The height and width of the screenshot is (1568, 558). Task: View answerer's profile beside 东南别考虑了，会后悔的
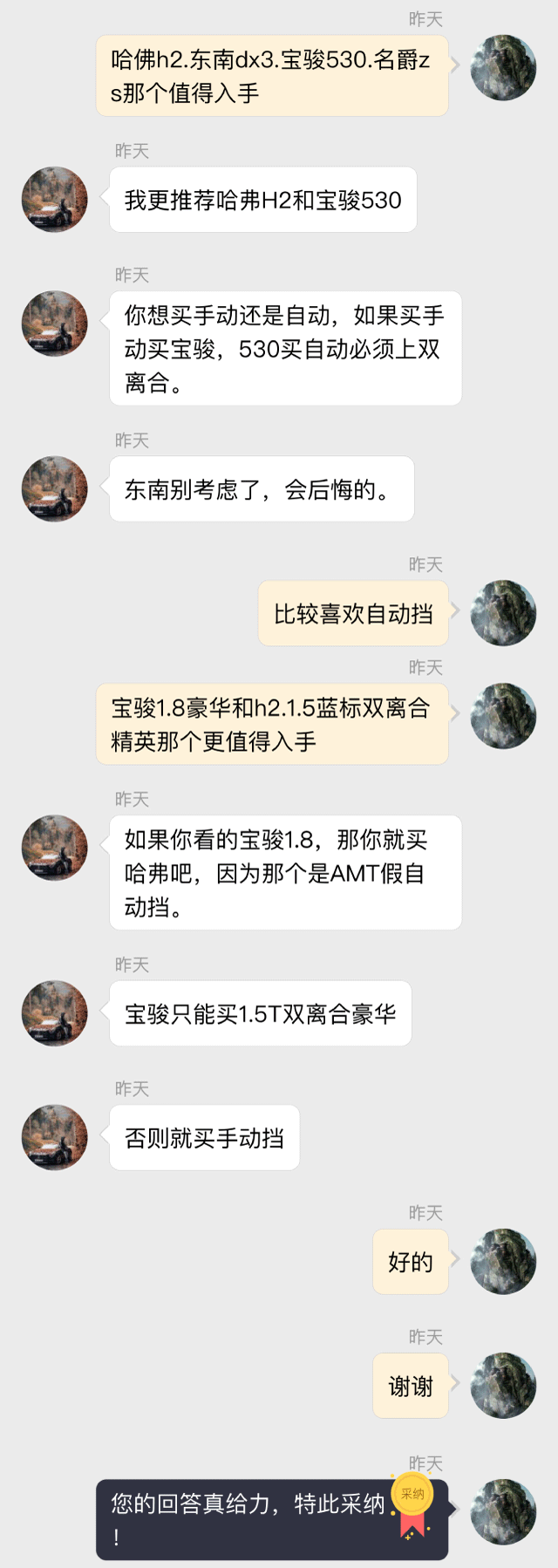55,488
